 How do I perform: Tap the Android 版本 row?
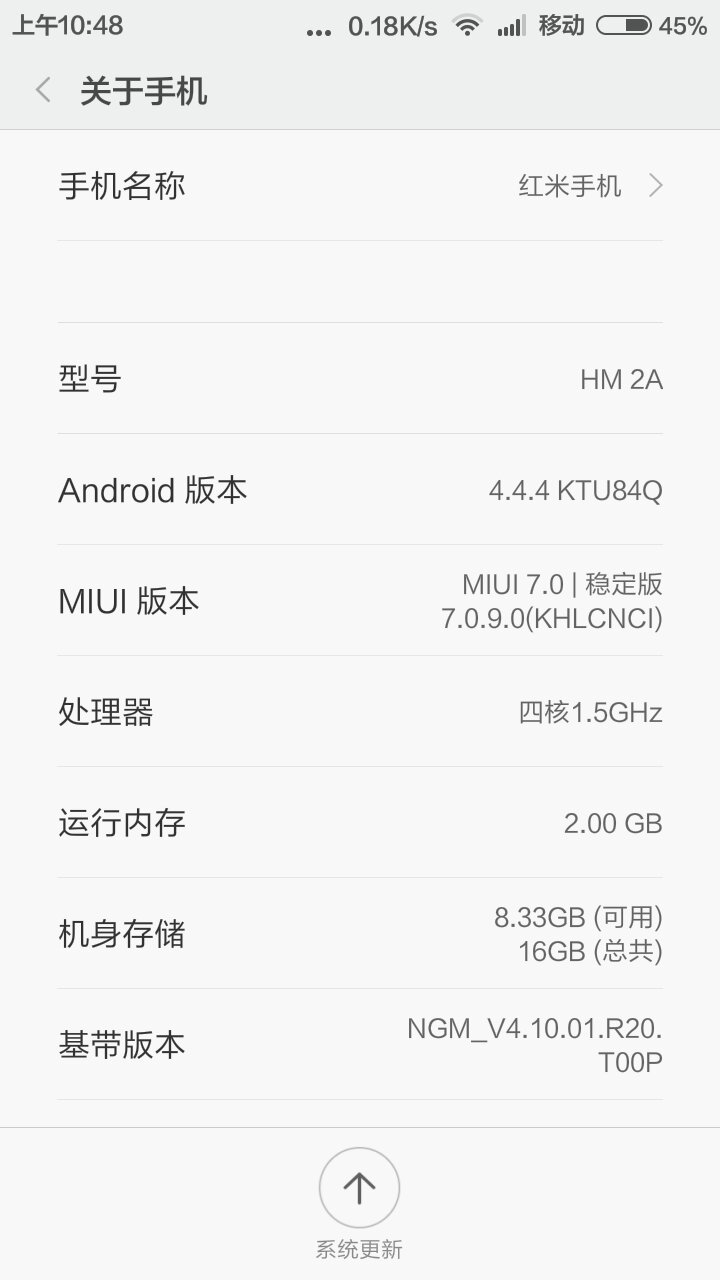click(360, 489)
